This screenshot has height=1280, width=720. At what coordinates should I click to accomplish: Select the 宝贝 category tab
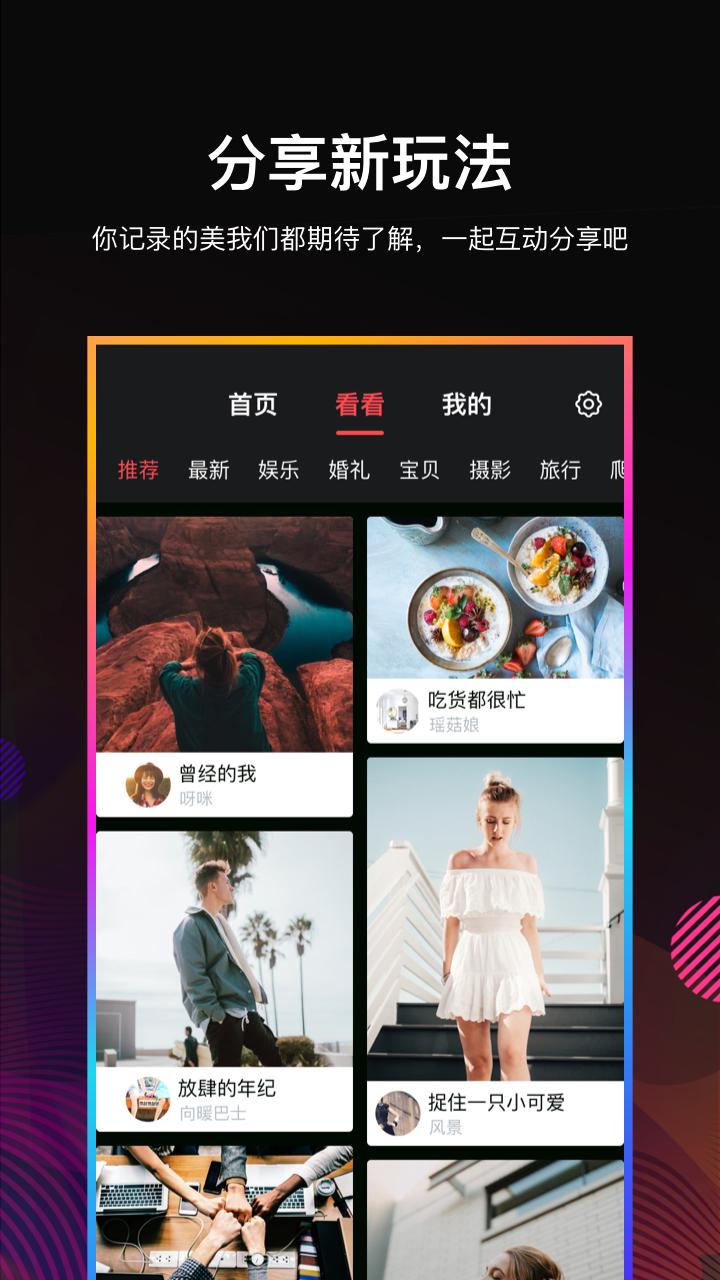pyautogui.click(x=418, y=469)
